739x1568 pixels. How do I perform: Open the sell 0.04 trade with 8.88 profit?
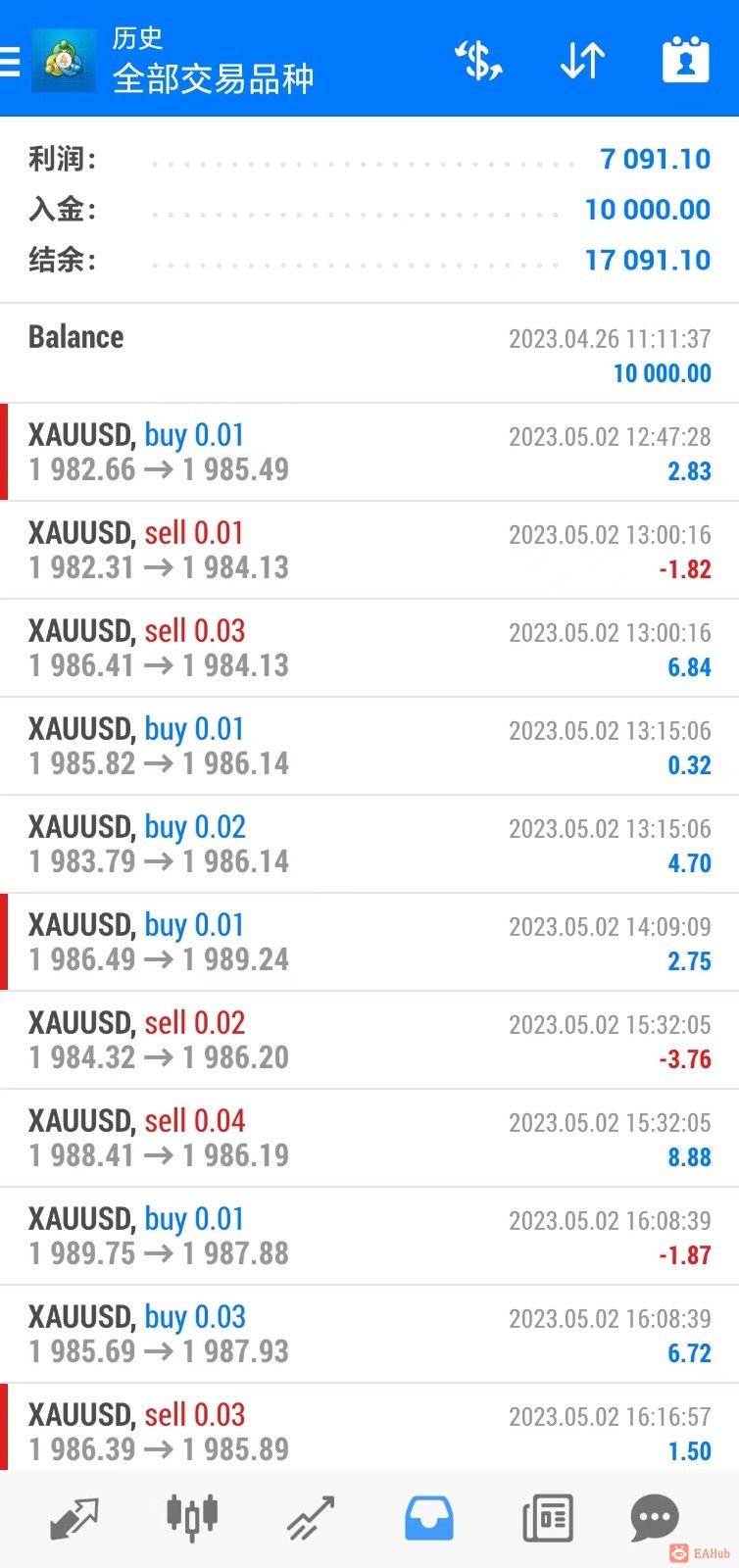pos(369,1138)
